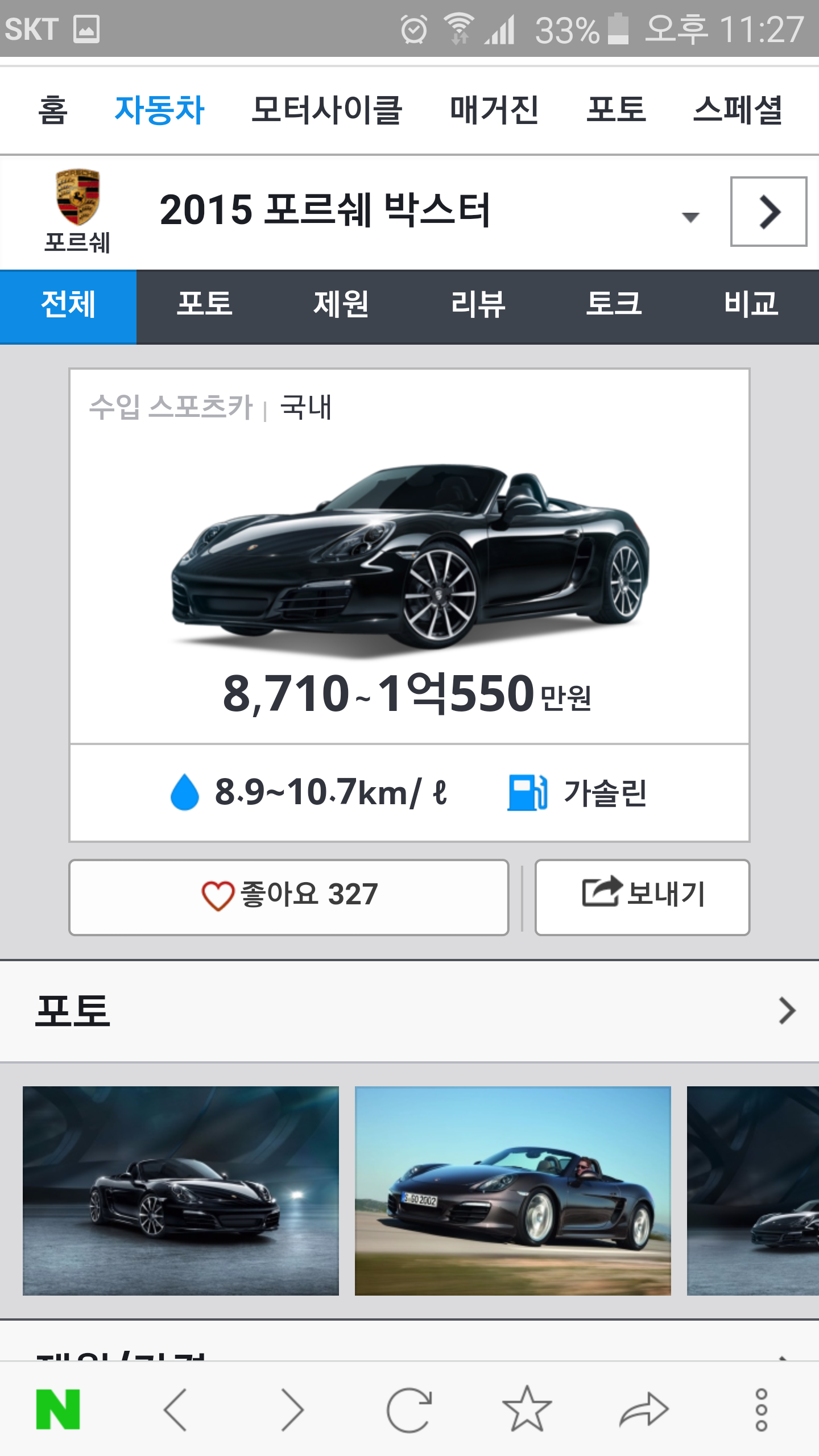Image resolution: width=819 pixels, height=1456 pixels.
Task: Open the 매거진 section
Action: pyautogui.click(x=494, y=110)
